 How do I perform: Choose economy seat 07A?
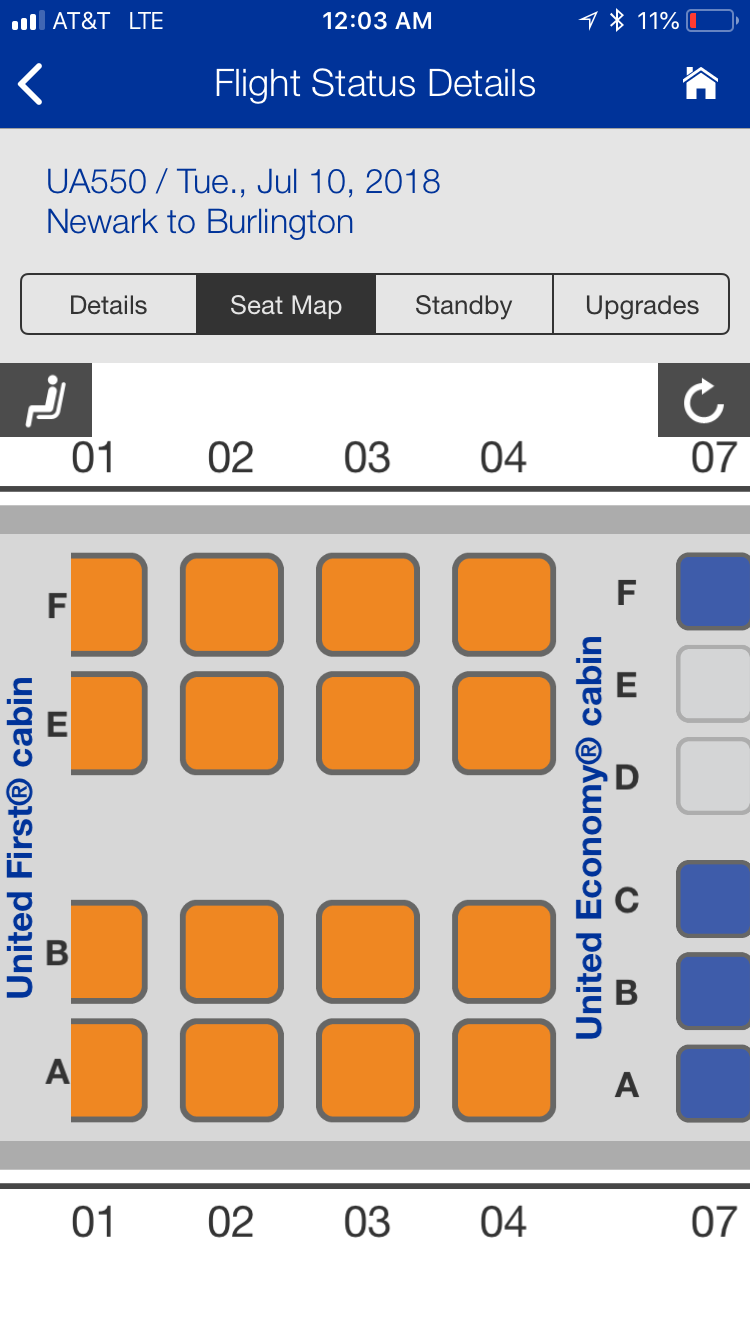(714, 1083)
